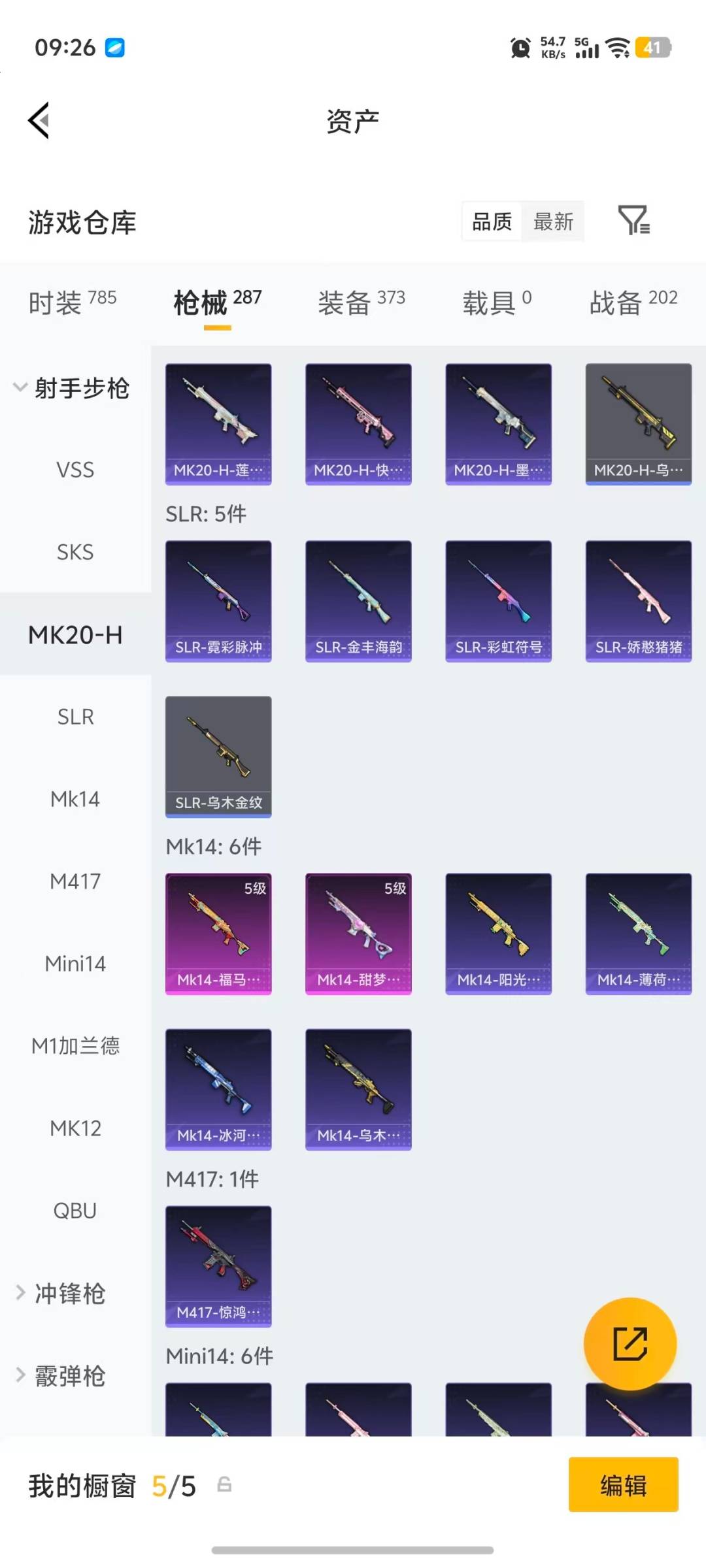Tap the 编辑 button
The width and height of the screenshot is (706, 1568).
coord(623,1484)
